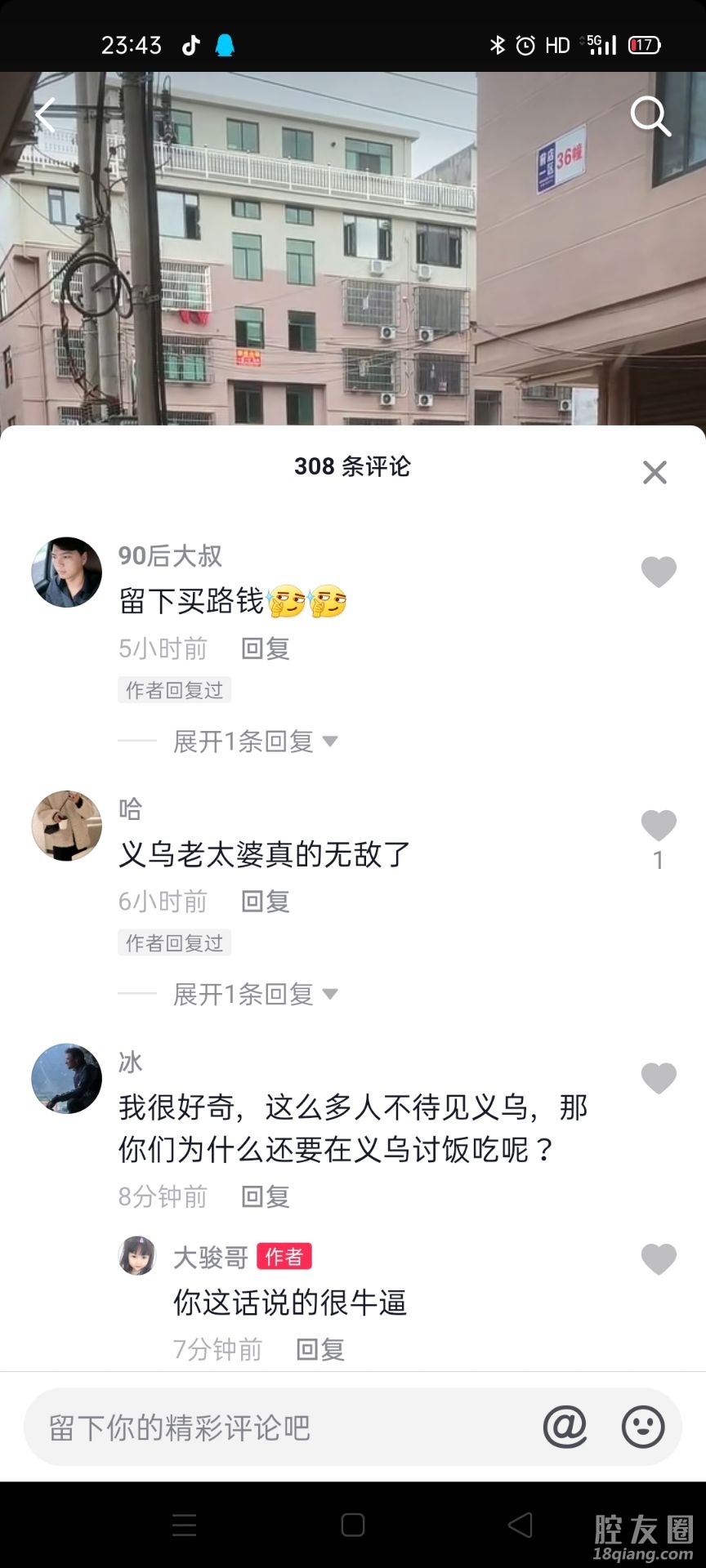706x1568 pixels.
Task: Like the comment by 冰
Action: (x=659, y=1079)
